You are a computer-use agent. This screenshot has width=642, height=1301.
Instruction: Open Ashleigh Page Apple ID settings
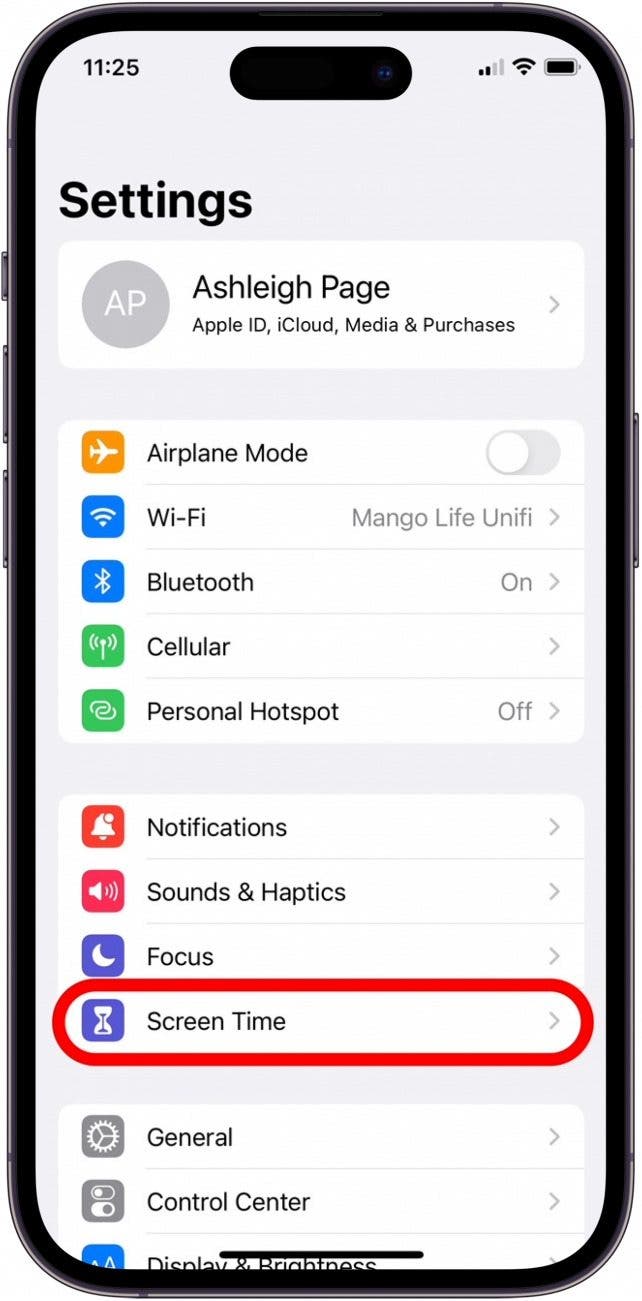coord(320,304)
